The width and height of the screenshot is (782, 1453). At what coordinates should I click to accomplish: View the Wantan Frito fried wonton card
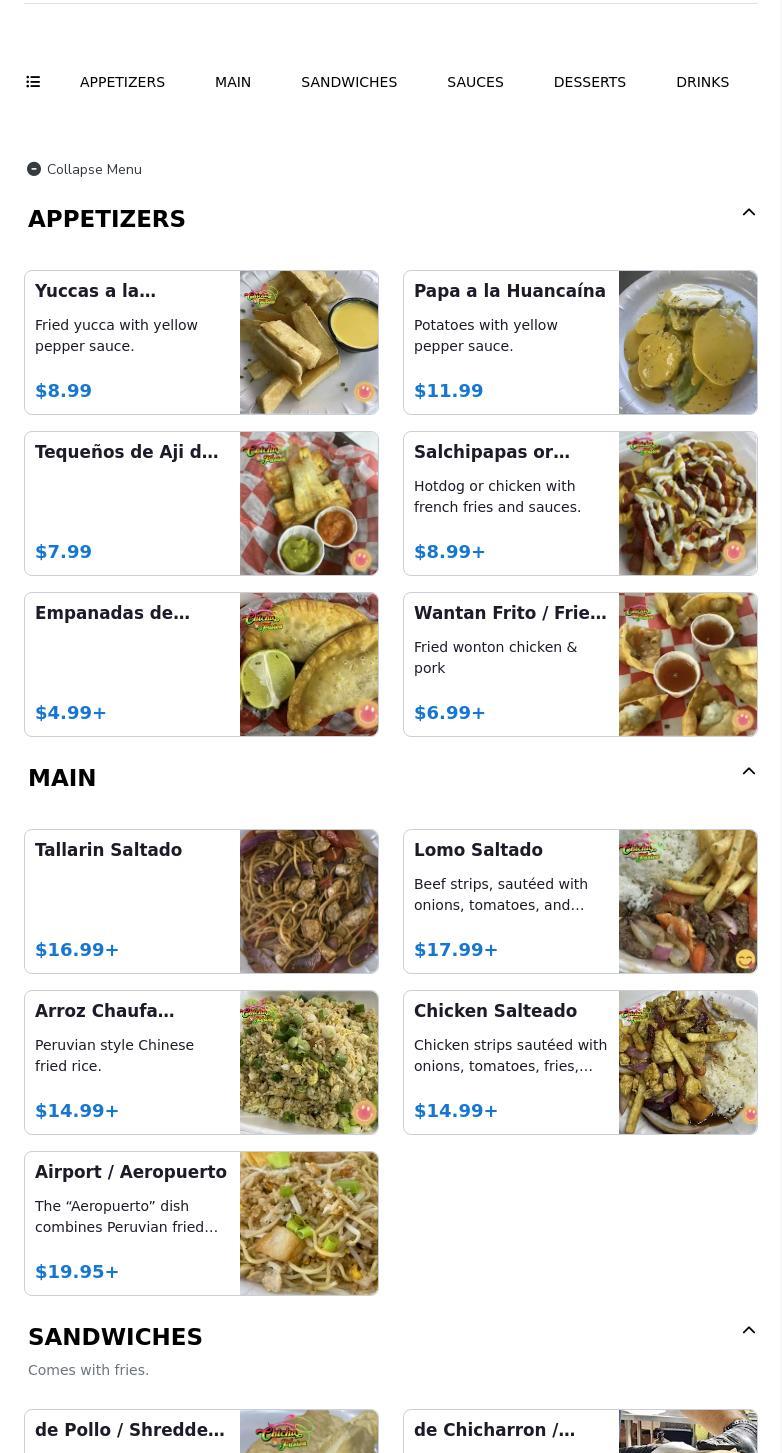tap(580, 664)
